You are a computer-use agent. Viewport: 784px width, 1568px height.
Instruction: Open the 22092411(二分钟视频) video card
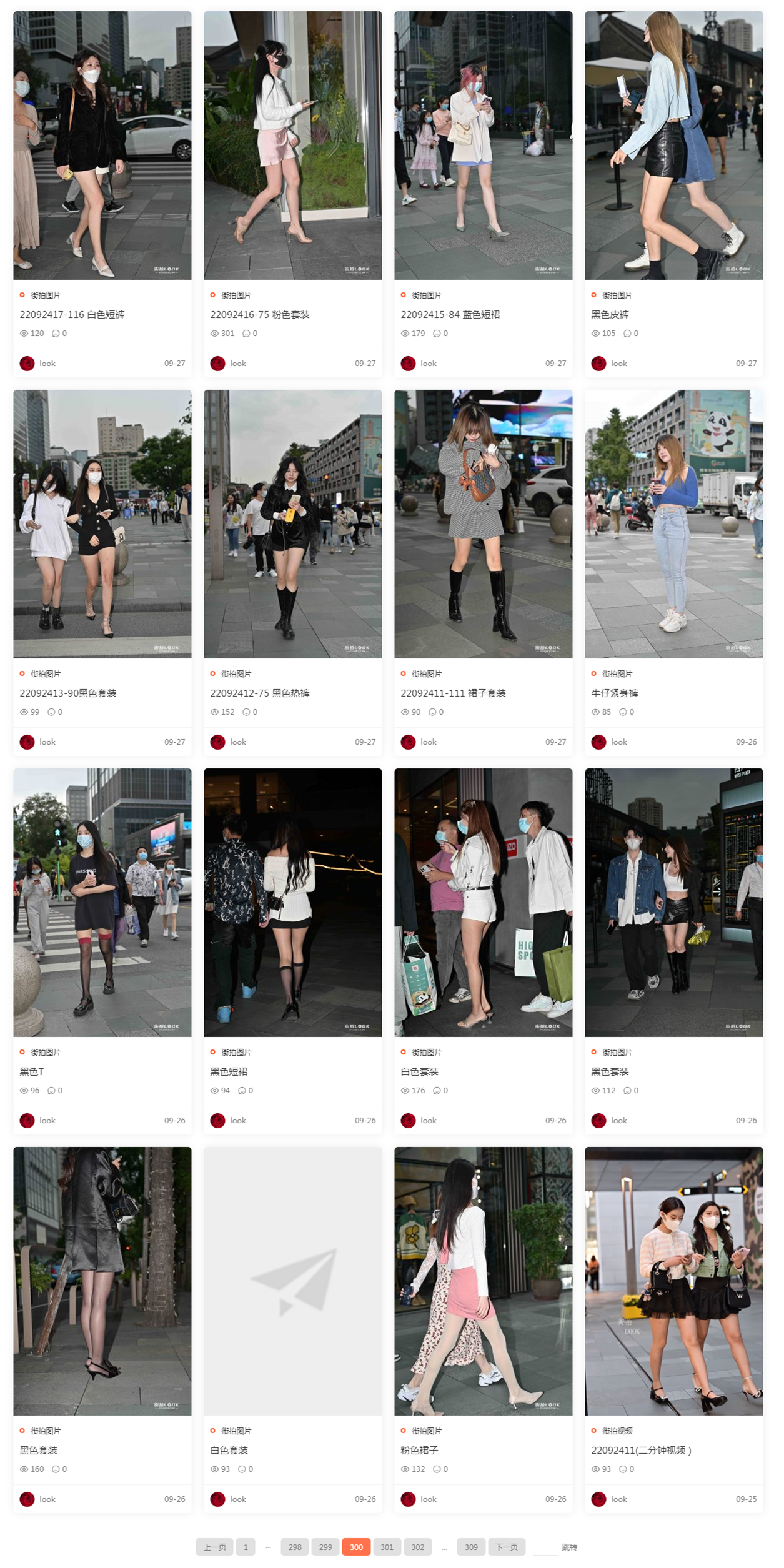click(641, 1451)
